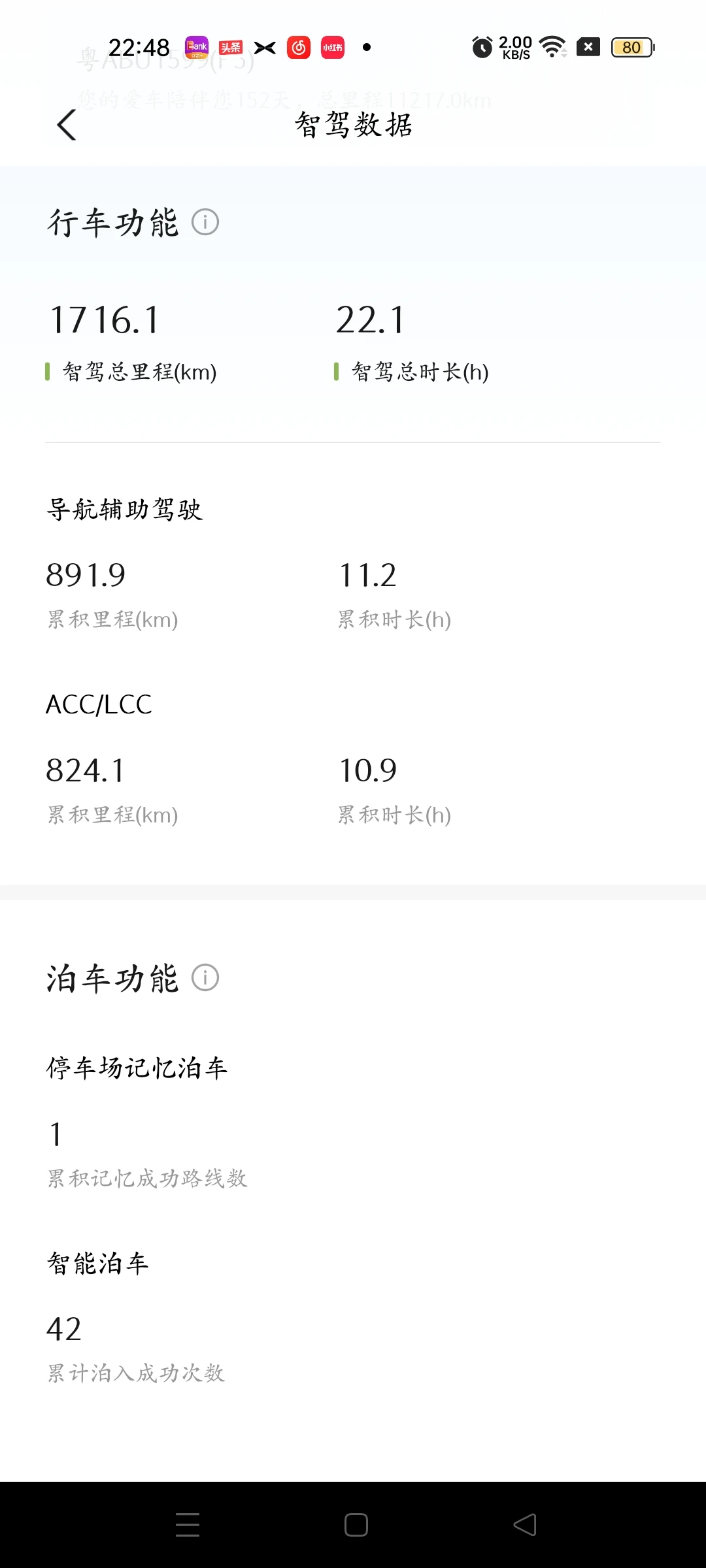
Task: Tap the system back triangle button
Action: click(525, 1525)
